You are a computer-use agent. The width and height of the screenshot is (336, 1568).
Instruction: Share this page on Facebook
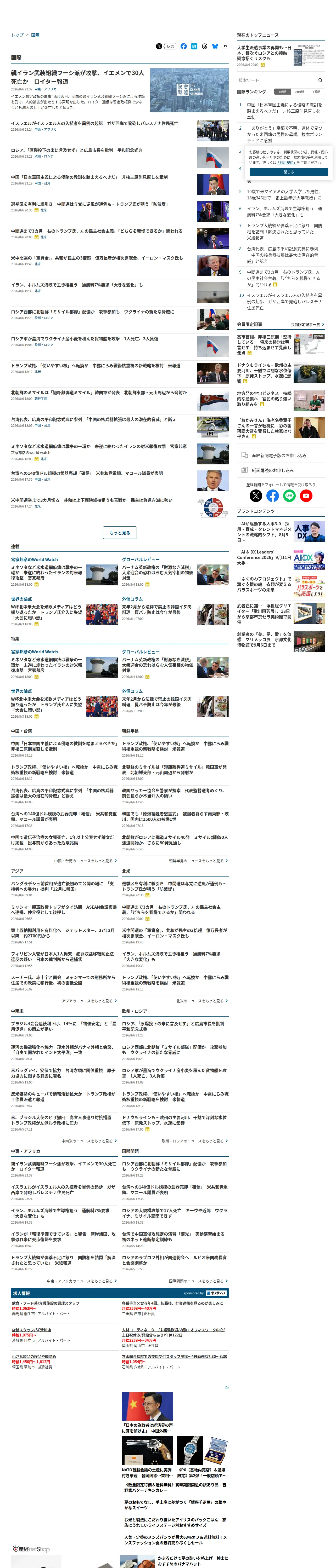[x=183, y=46]
